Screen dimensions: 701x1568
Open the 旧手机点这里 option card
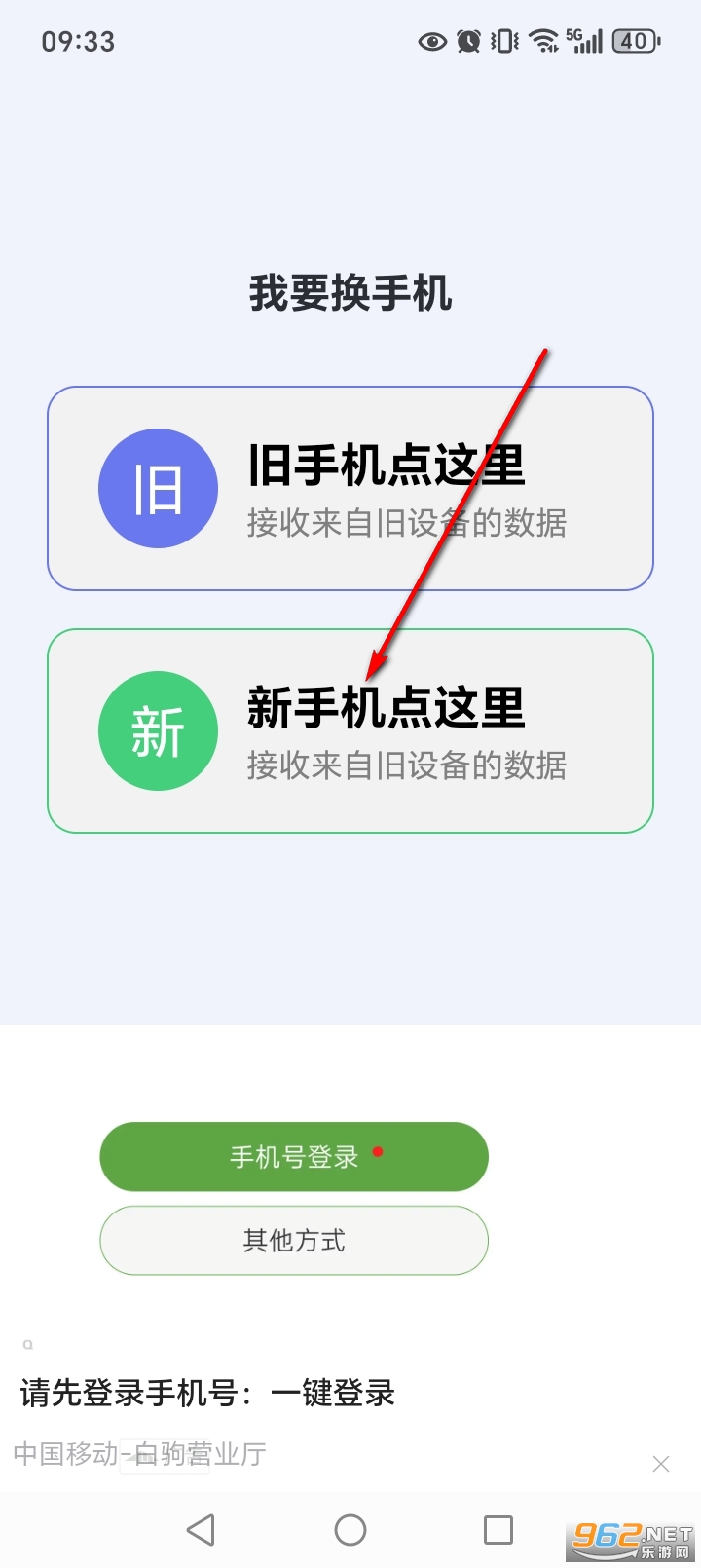350,487
